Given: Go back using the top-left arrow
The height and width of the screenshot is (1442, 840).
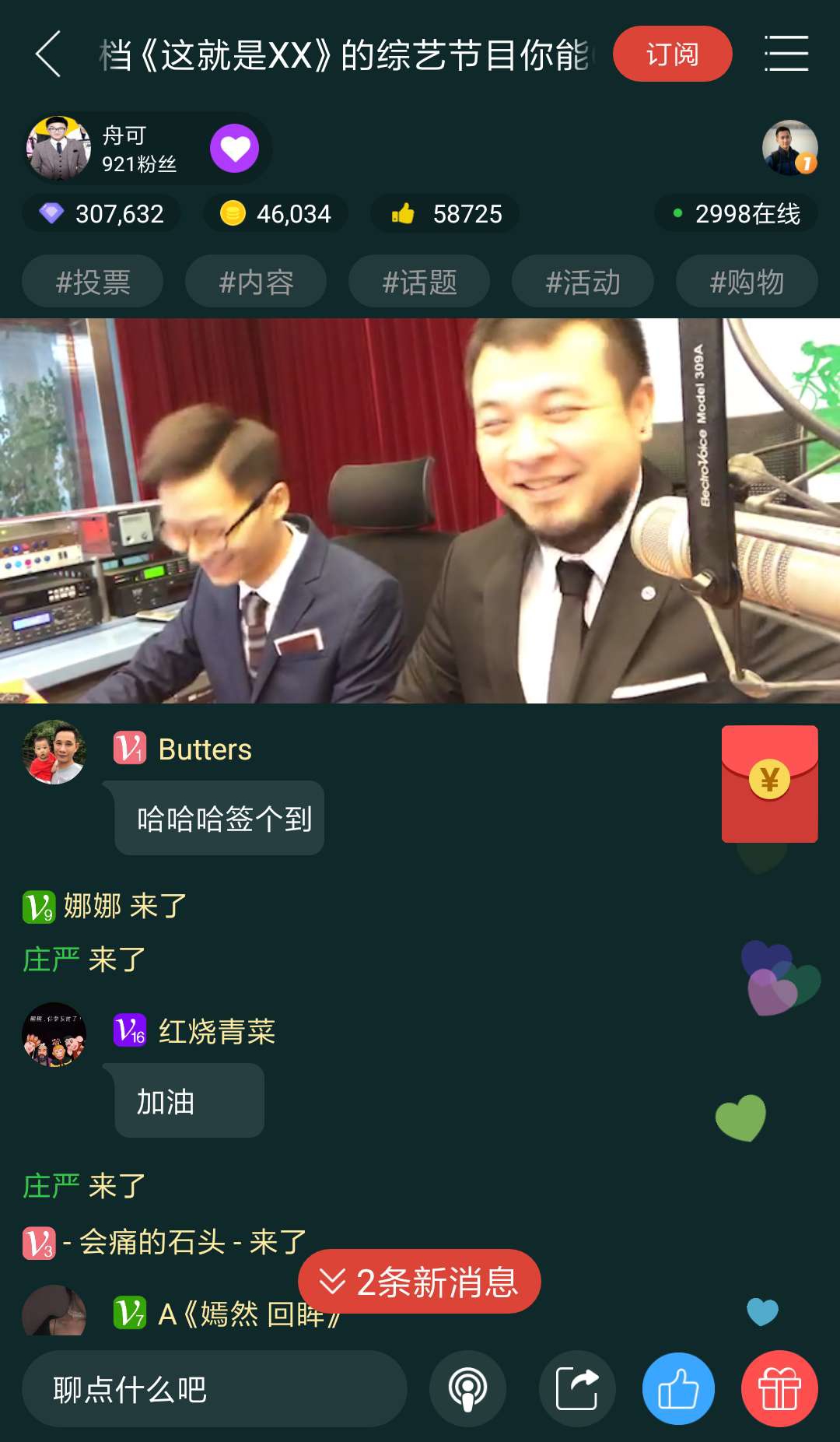Looking at the screenshot, I should [48, 54].
